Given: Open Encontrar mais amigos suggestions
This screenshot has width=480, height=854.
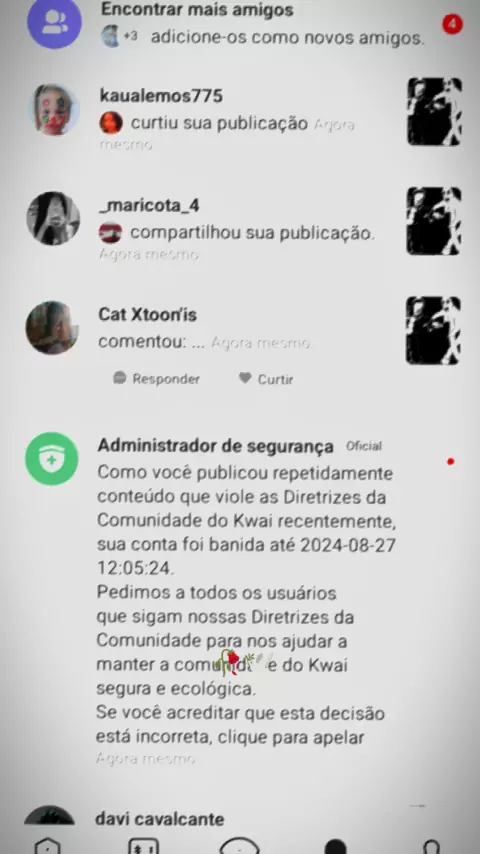Looking at the screenshot, I should [240, 25].
